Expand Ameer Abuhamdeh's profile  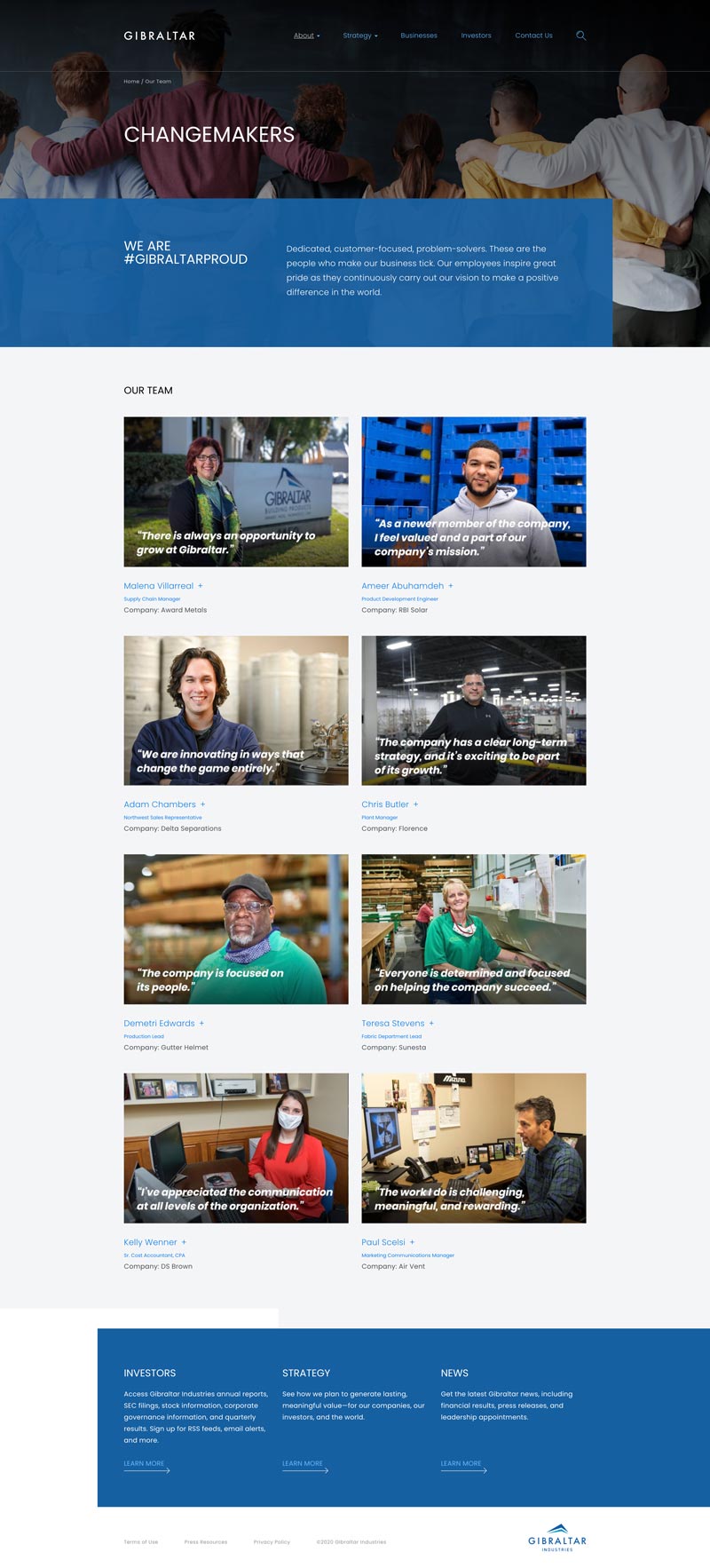pyautogui.click(x=407, y=586)
